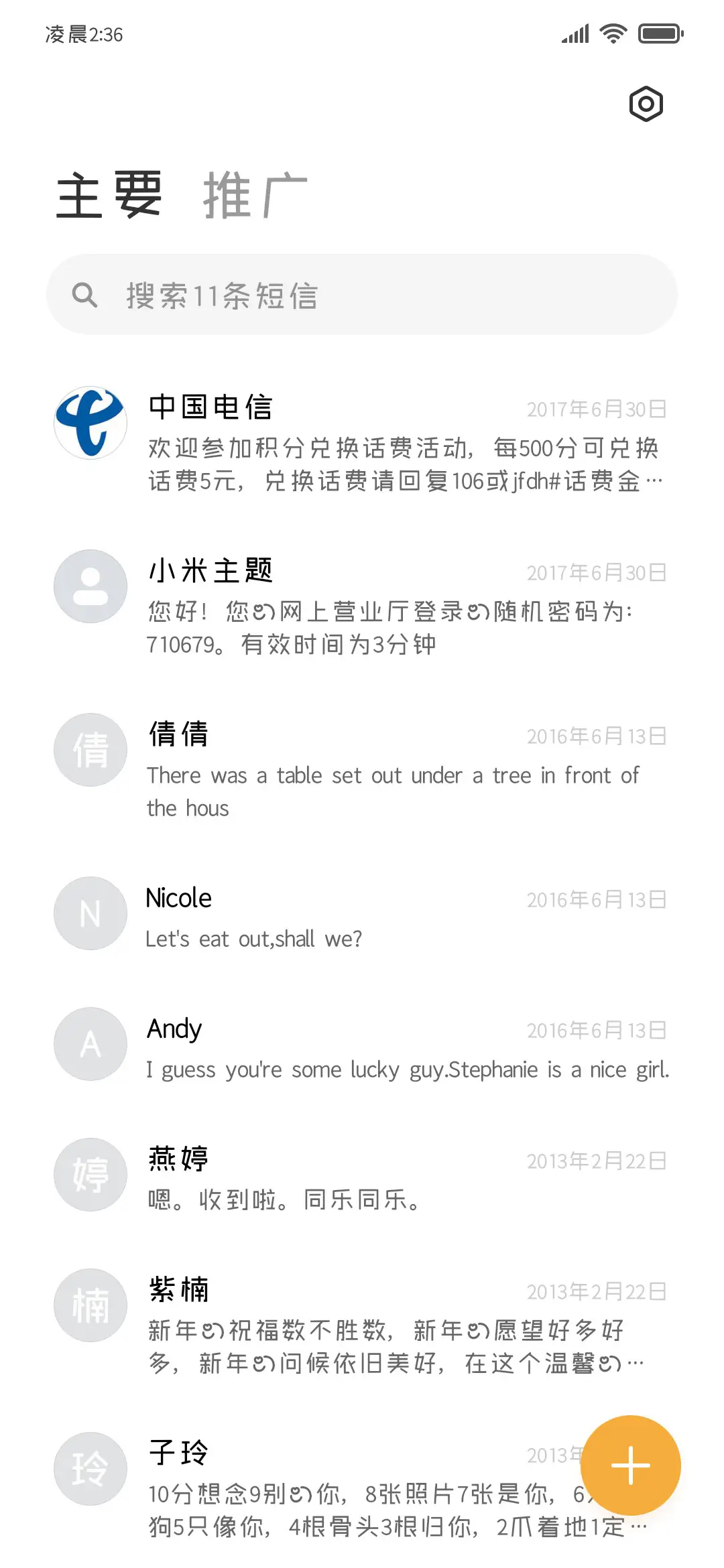Image resolution: width=724 pixels, height=1568 pixels.
Task: Click the search magnifier icon
Action: [86, 293]
